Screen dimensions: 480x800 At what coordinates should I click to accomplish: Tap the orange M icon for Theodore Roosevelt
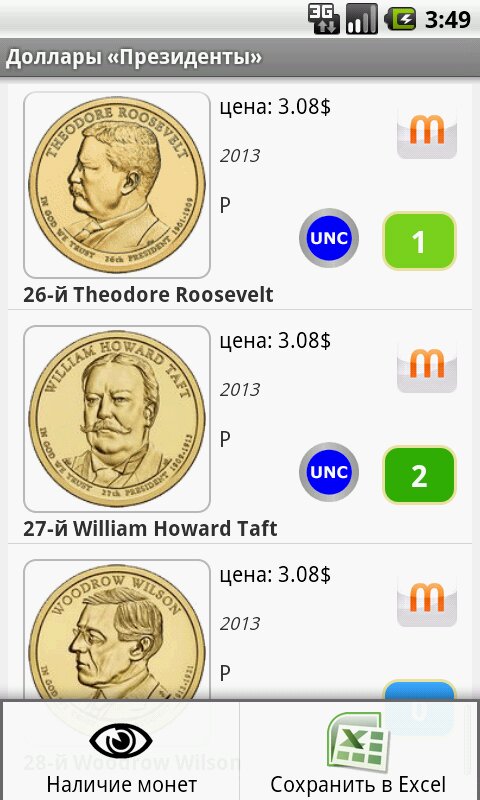pos(427,132)
